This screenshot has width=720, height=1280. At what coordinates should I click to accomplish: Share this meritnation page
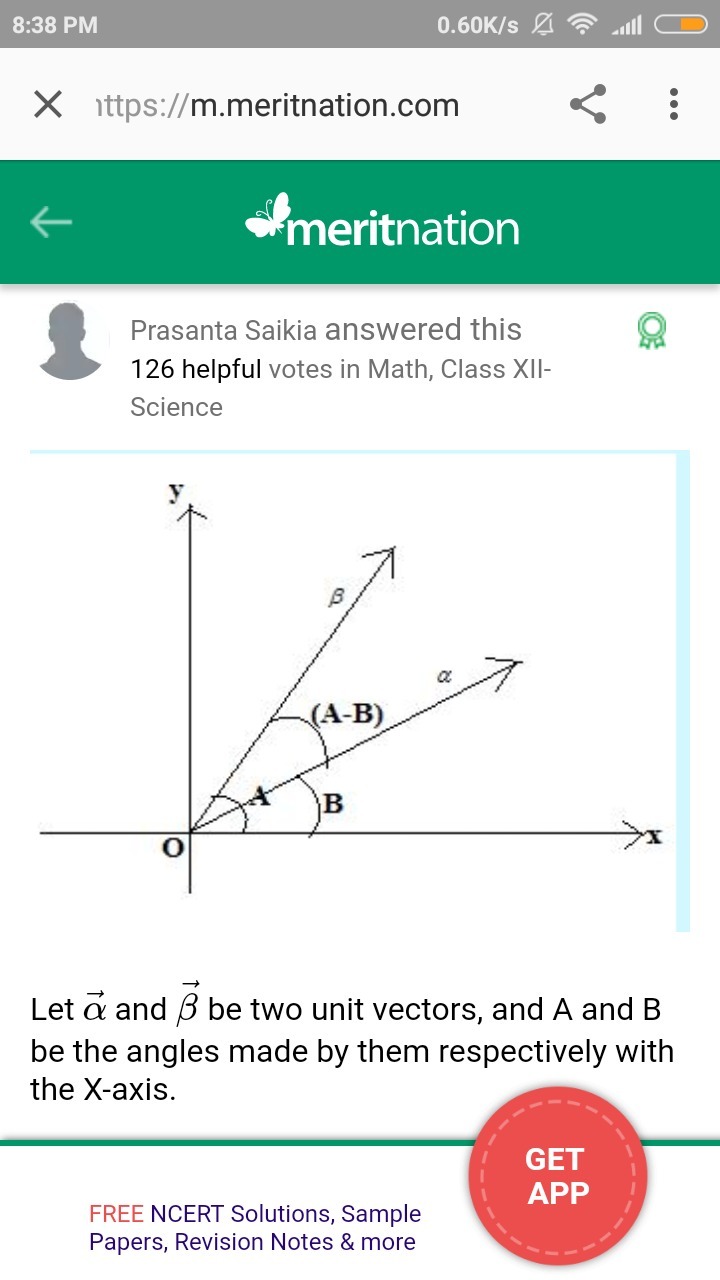click(x=588, y=104)
